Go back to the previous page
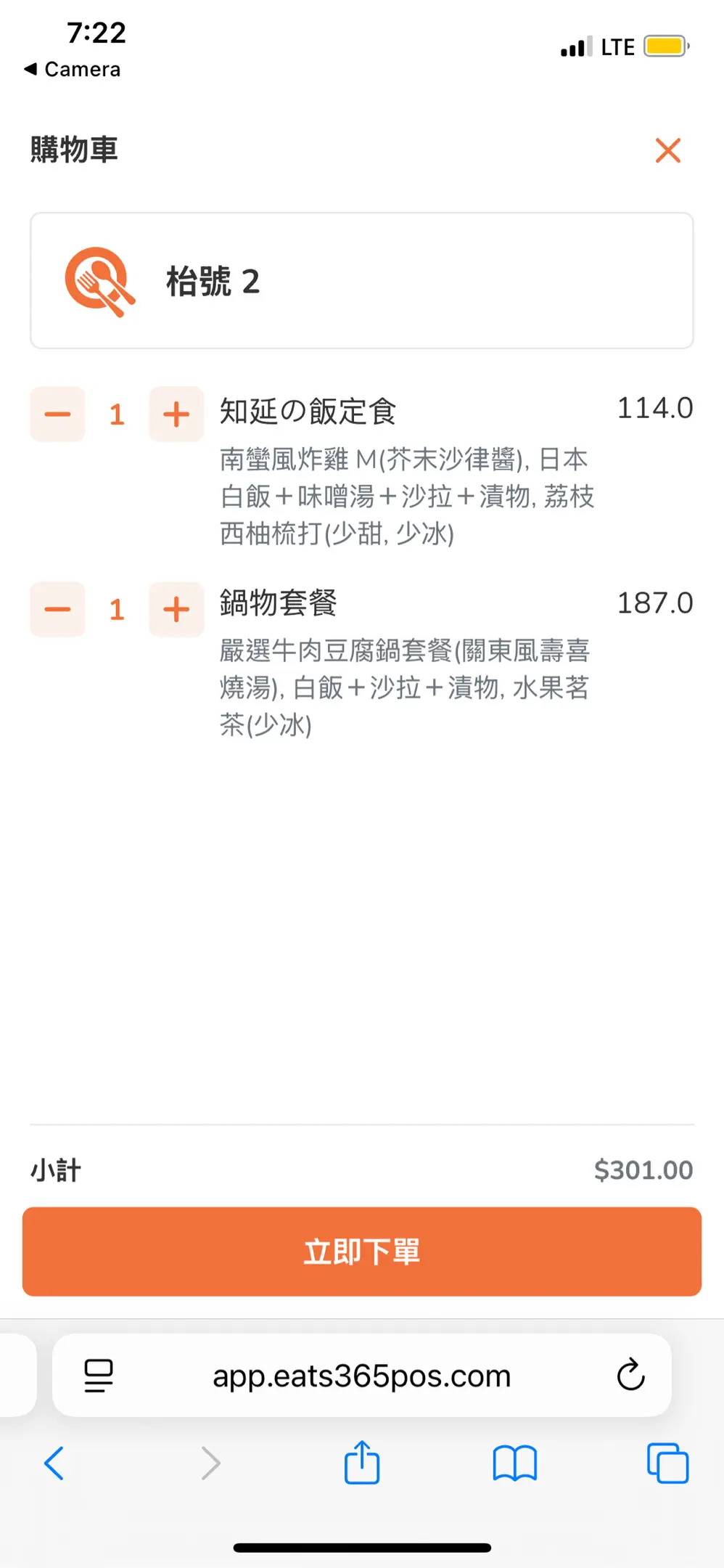Image resolution: width=724 pixels, height=1568 pixels. pos(54,1463)
